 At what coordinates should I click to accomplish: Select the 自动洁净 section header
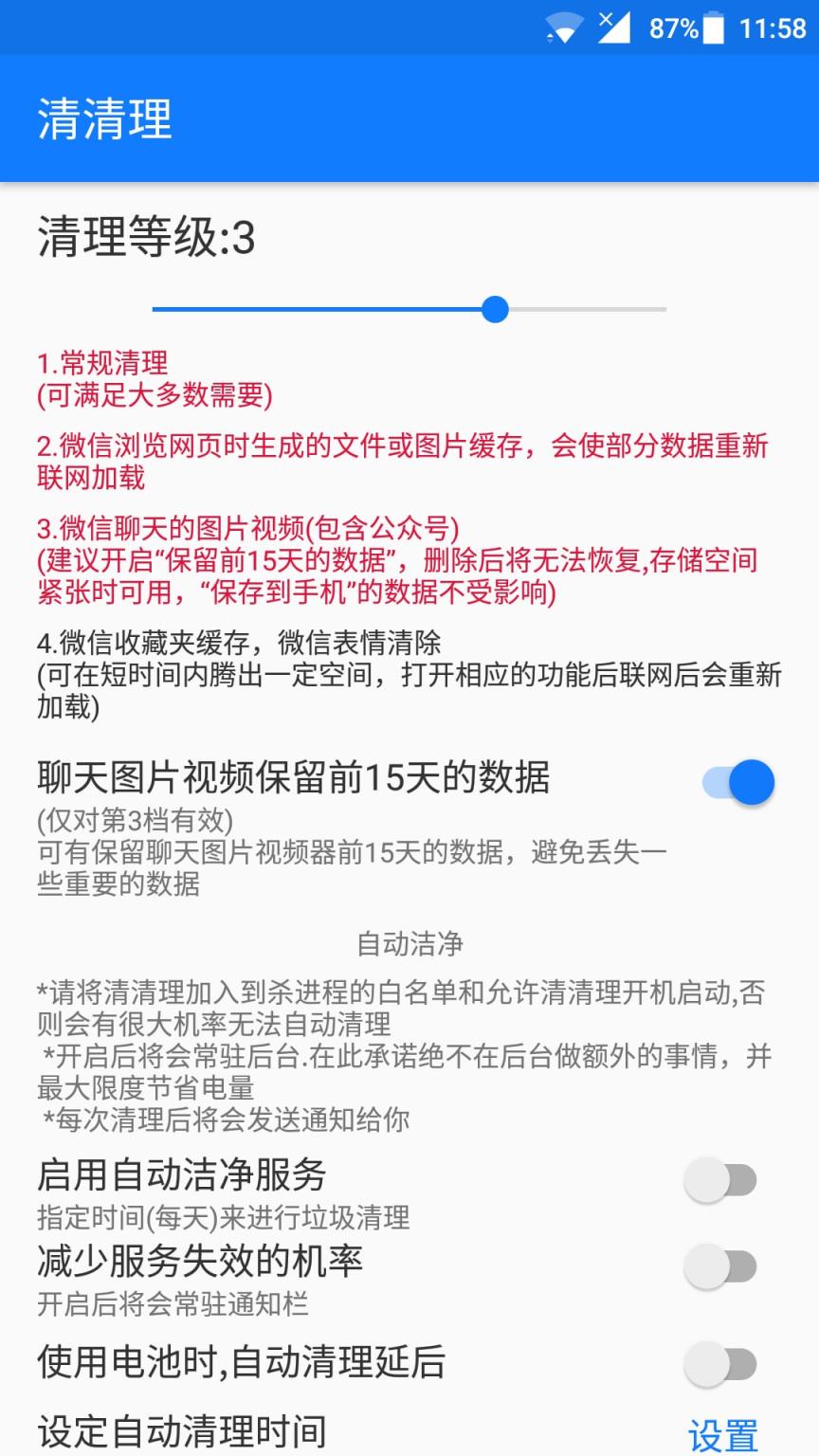(407, 944)
